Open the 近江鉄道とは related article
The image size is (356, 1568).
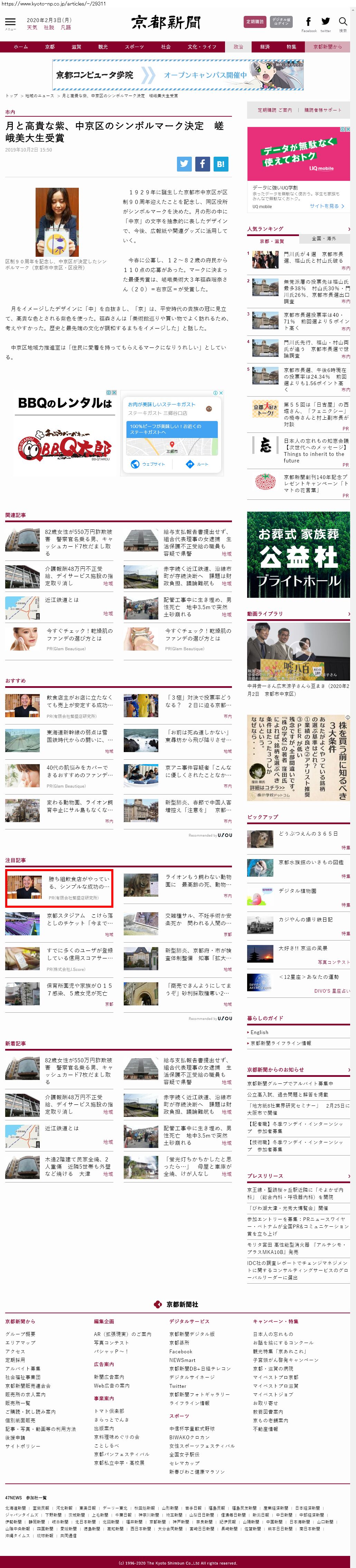62,600
